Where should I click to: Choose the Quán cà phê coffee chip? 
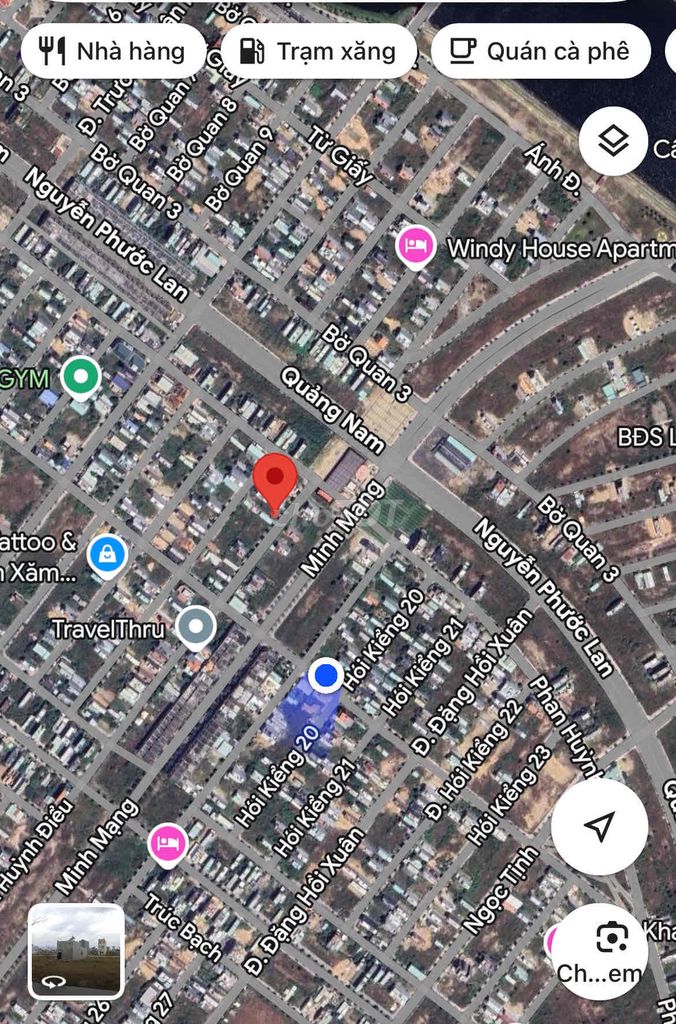[538, 51]
